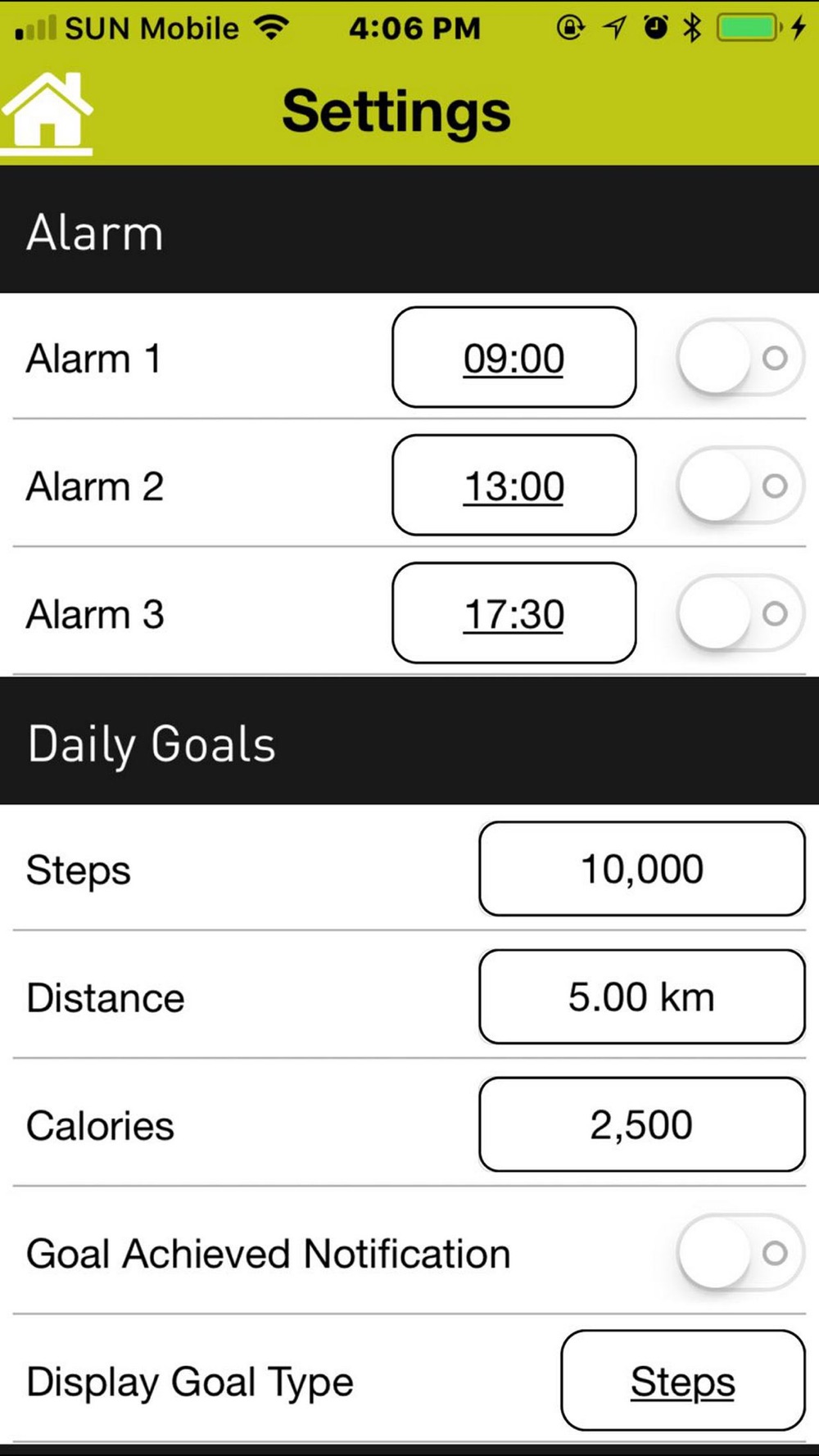This screenshot has height=1456, width=819.
Task: Open Display Goal Type selector
Action: [683, 1381]
